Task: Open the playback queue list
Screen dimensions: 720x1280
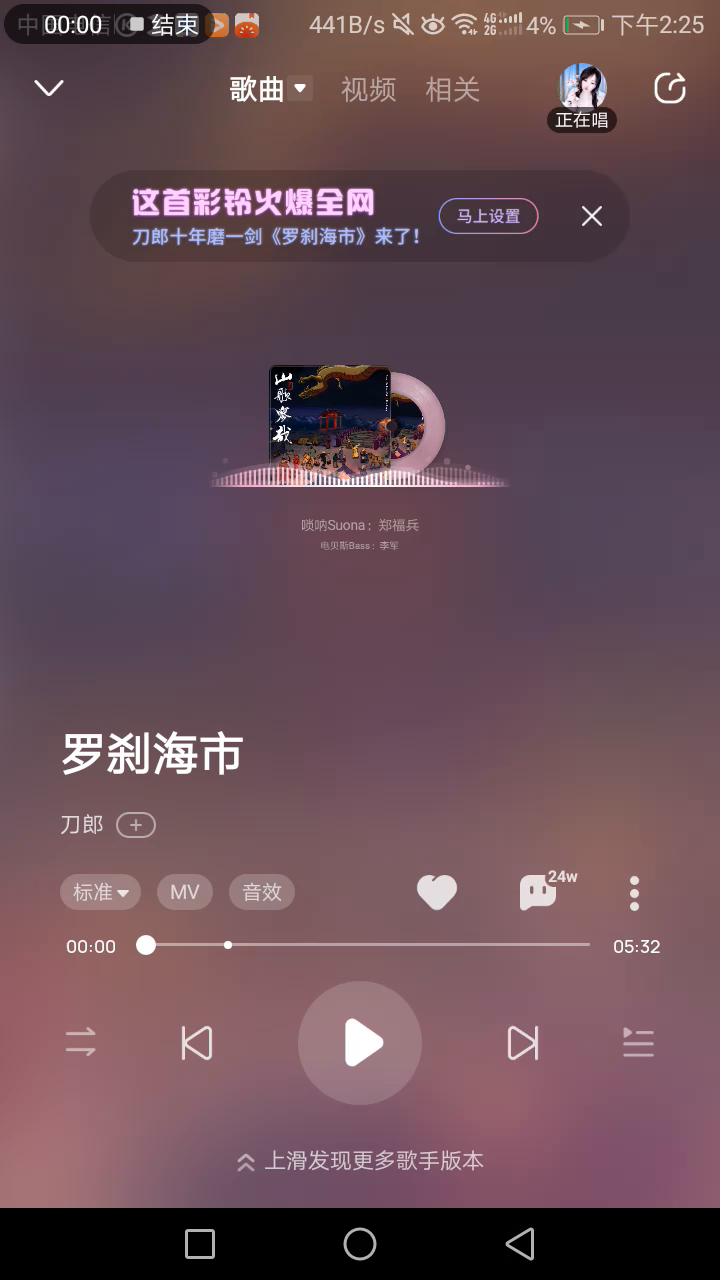Action: (x=638, y=1043)
